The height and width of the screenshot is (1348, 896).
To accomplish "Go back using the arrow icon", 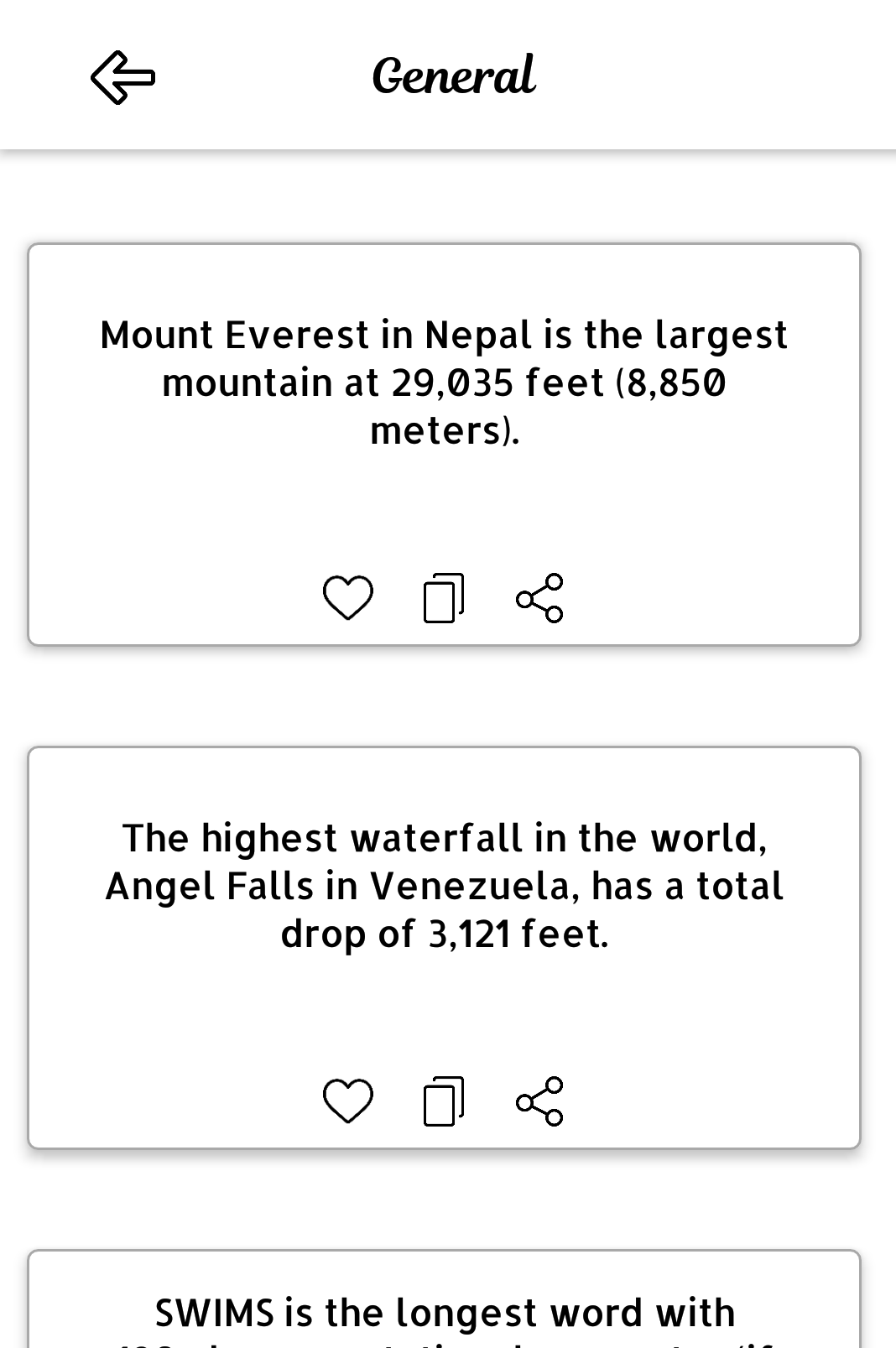I will point(122,77).
